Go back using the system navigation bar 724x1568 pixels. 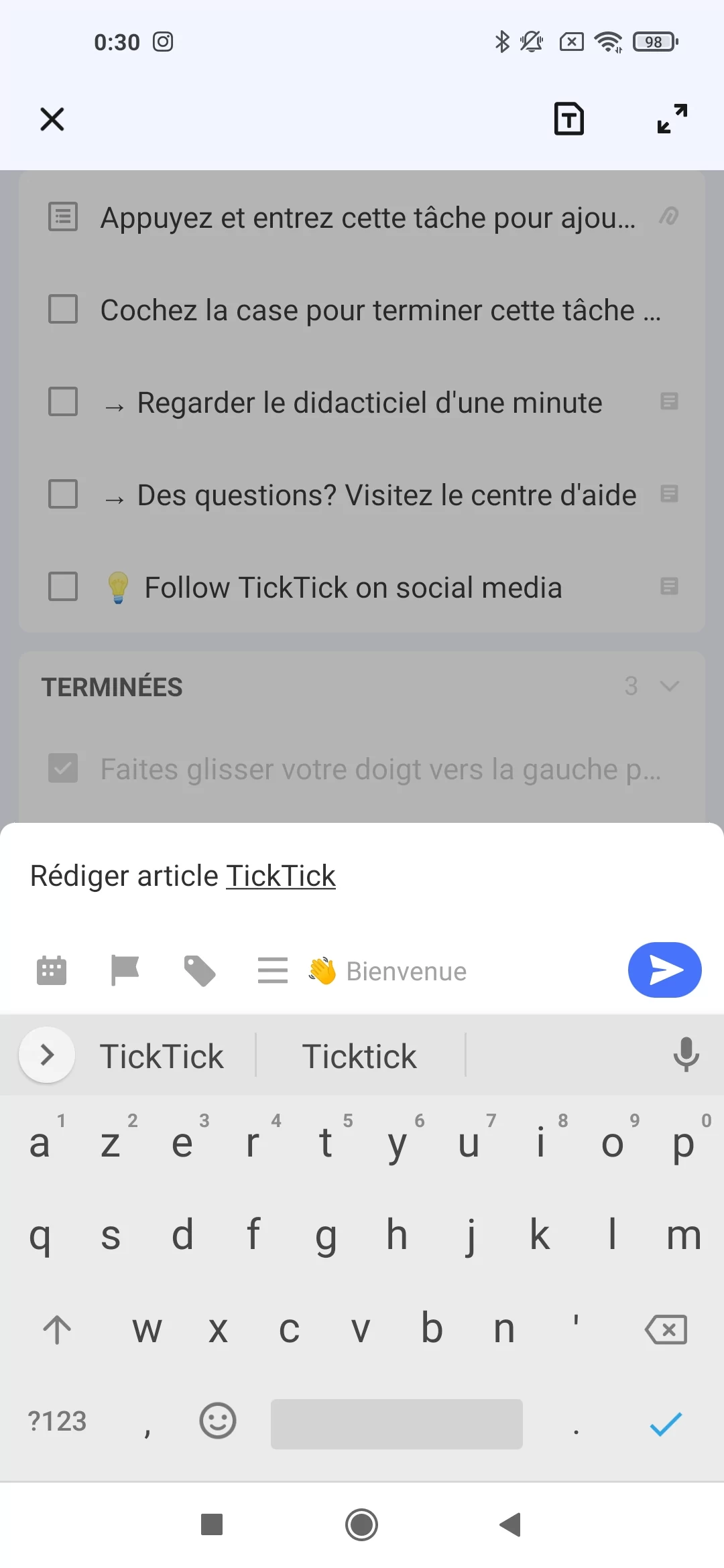pos(511,1524)
